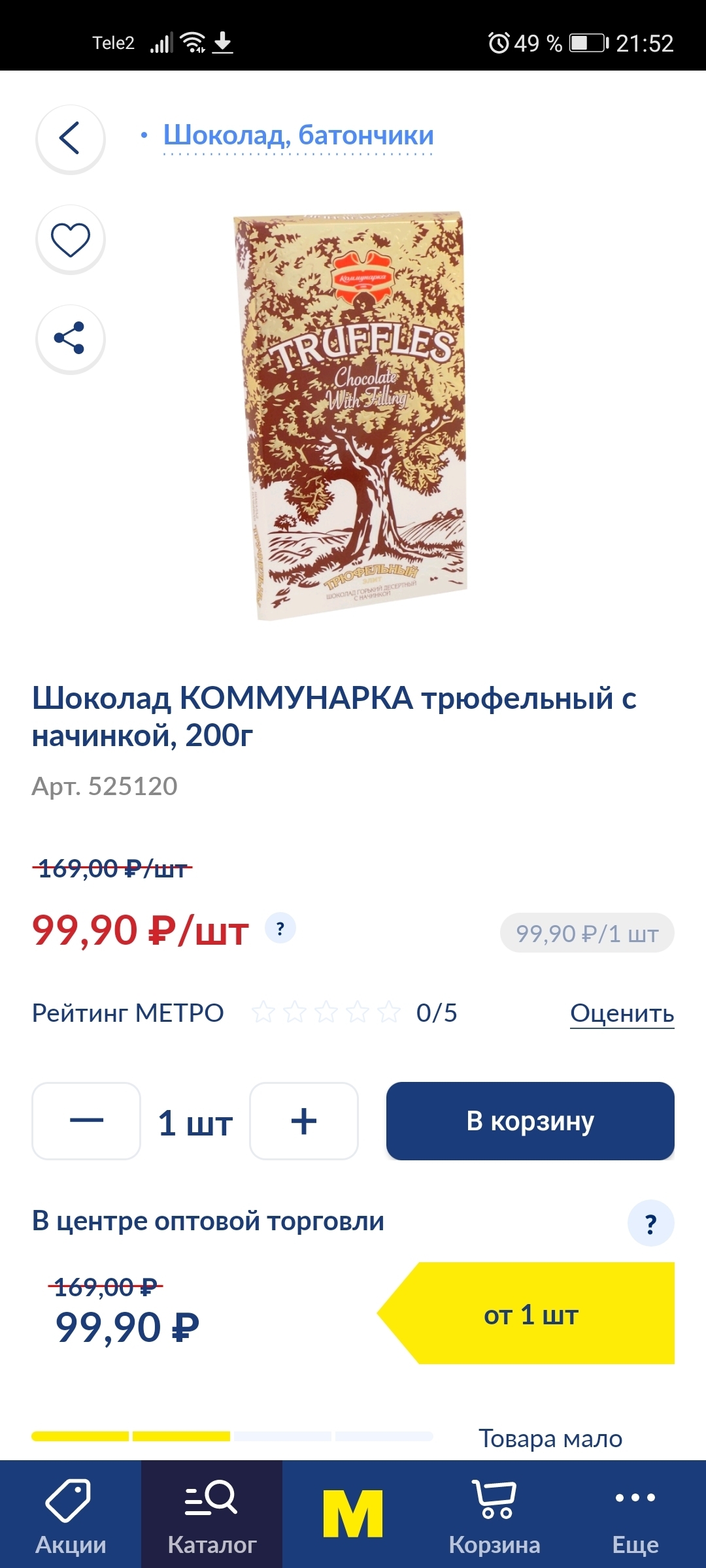Open the Корзина tab
The height and width of the screenshot is (1568, 706).
[494, 1514]
